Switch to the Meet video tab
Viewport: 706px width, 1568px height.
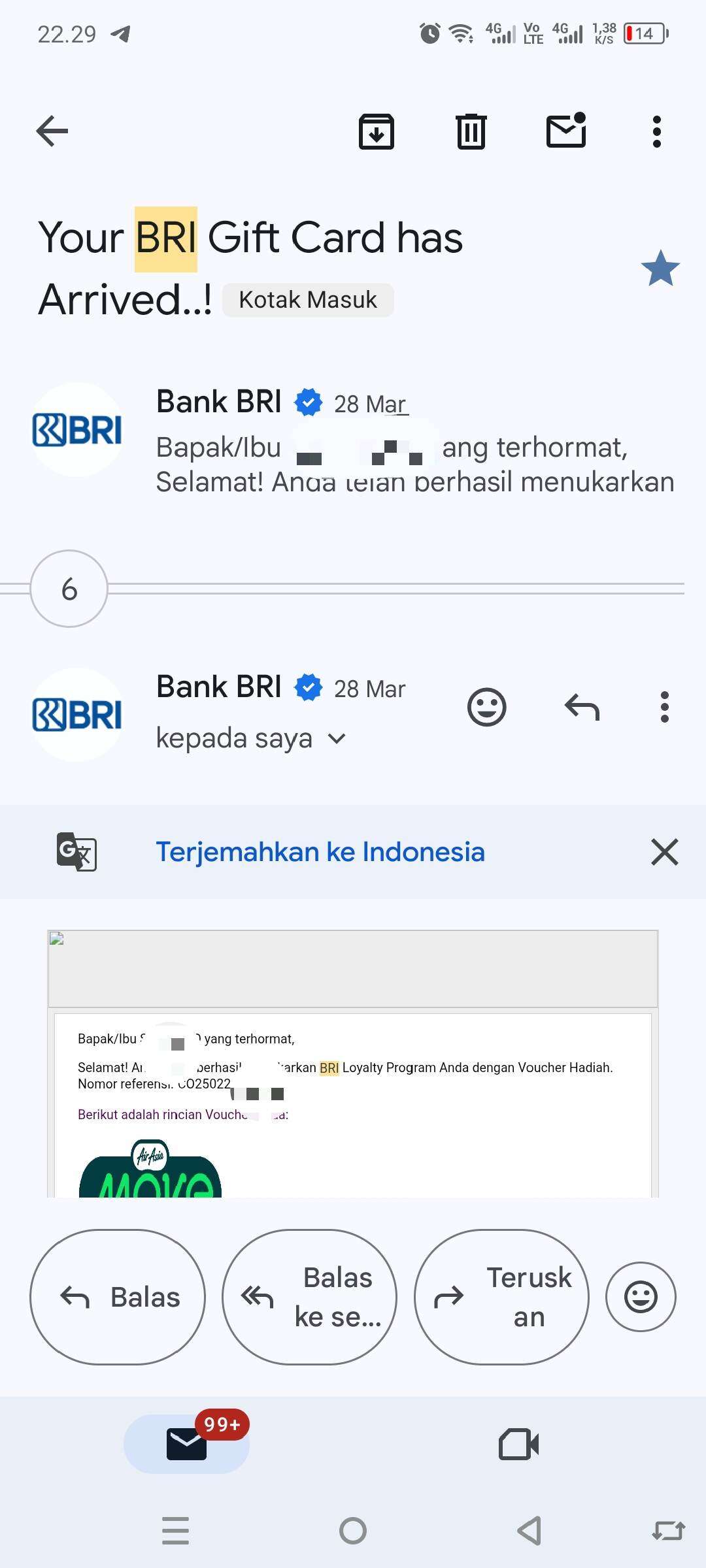(x=519, y=1444)
